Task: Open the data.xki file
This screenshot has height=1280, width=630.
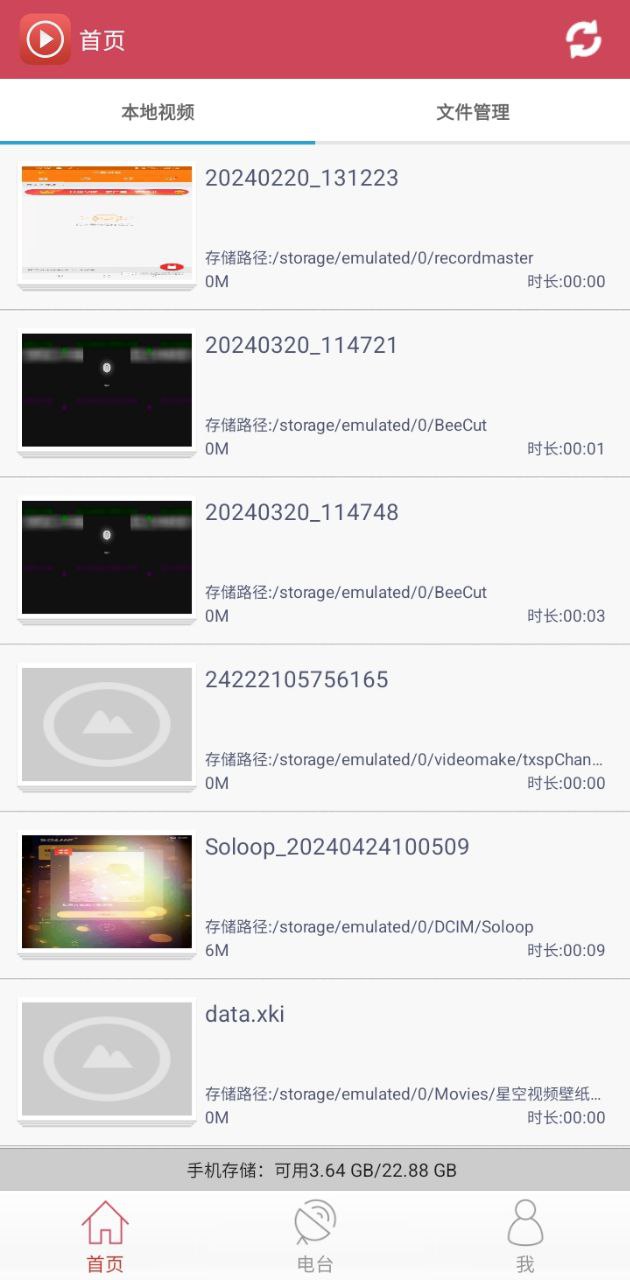Action: [x=315, y=1061]
